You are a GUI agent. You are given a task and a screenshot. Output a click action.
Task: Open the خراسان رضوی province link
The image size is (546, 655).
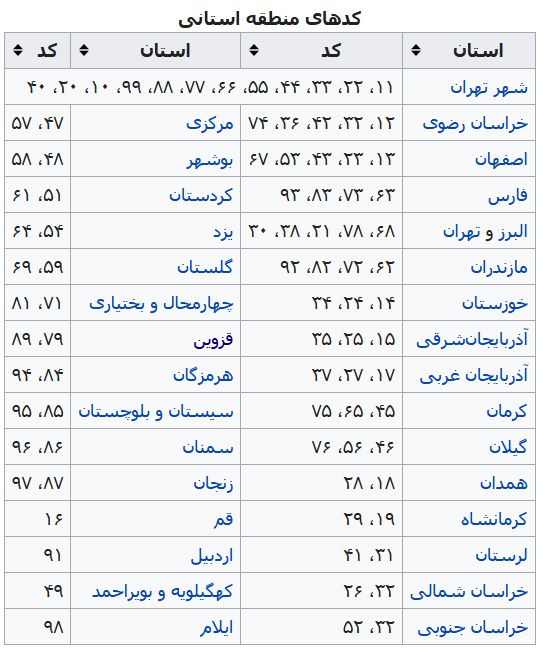(x=475, y=124)
